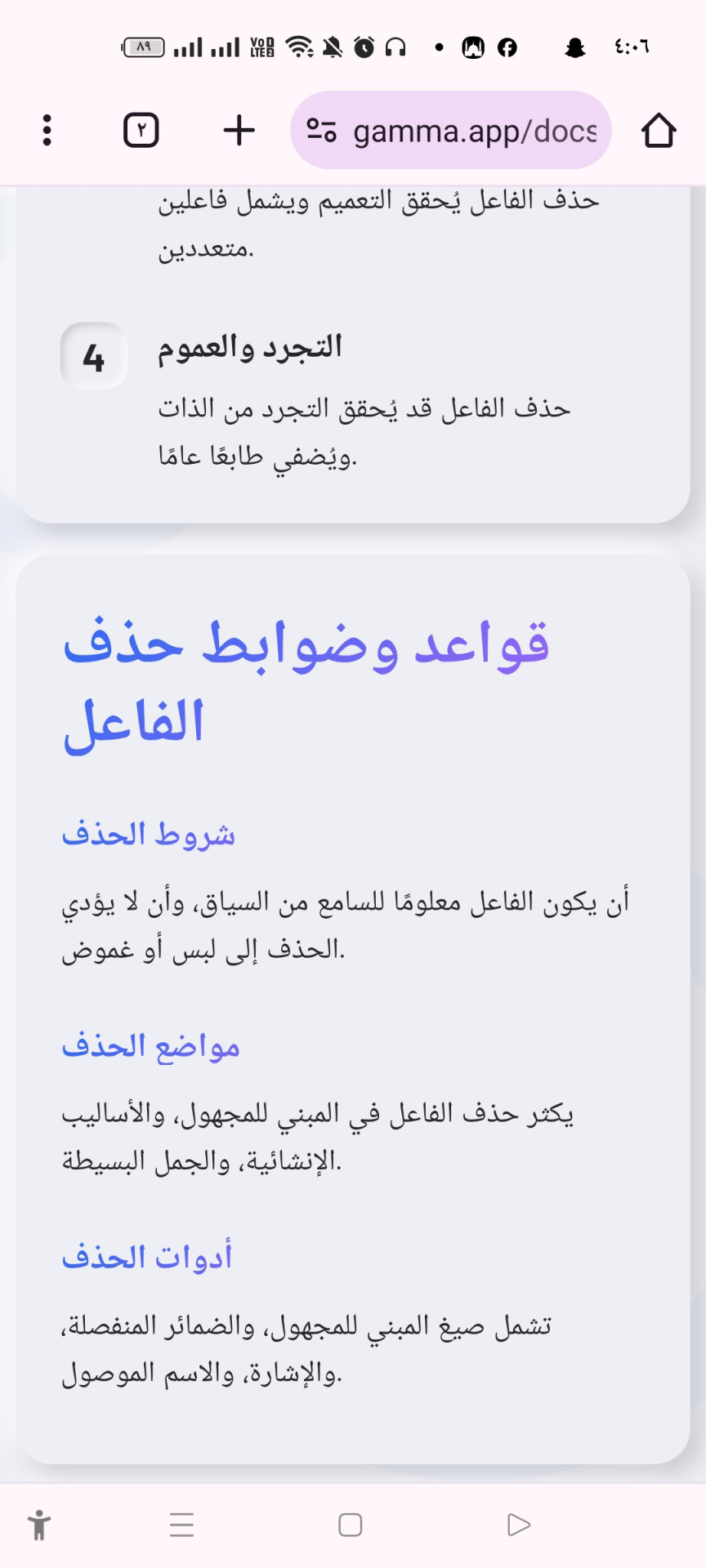
Task: Open the accessibility shortcut button
Action: pyautogui.click(x=38, y=1525)
